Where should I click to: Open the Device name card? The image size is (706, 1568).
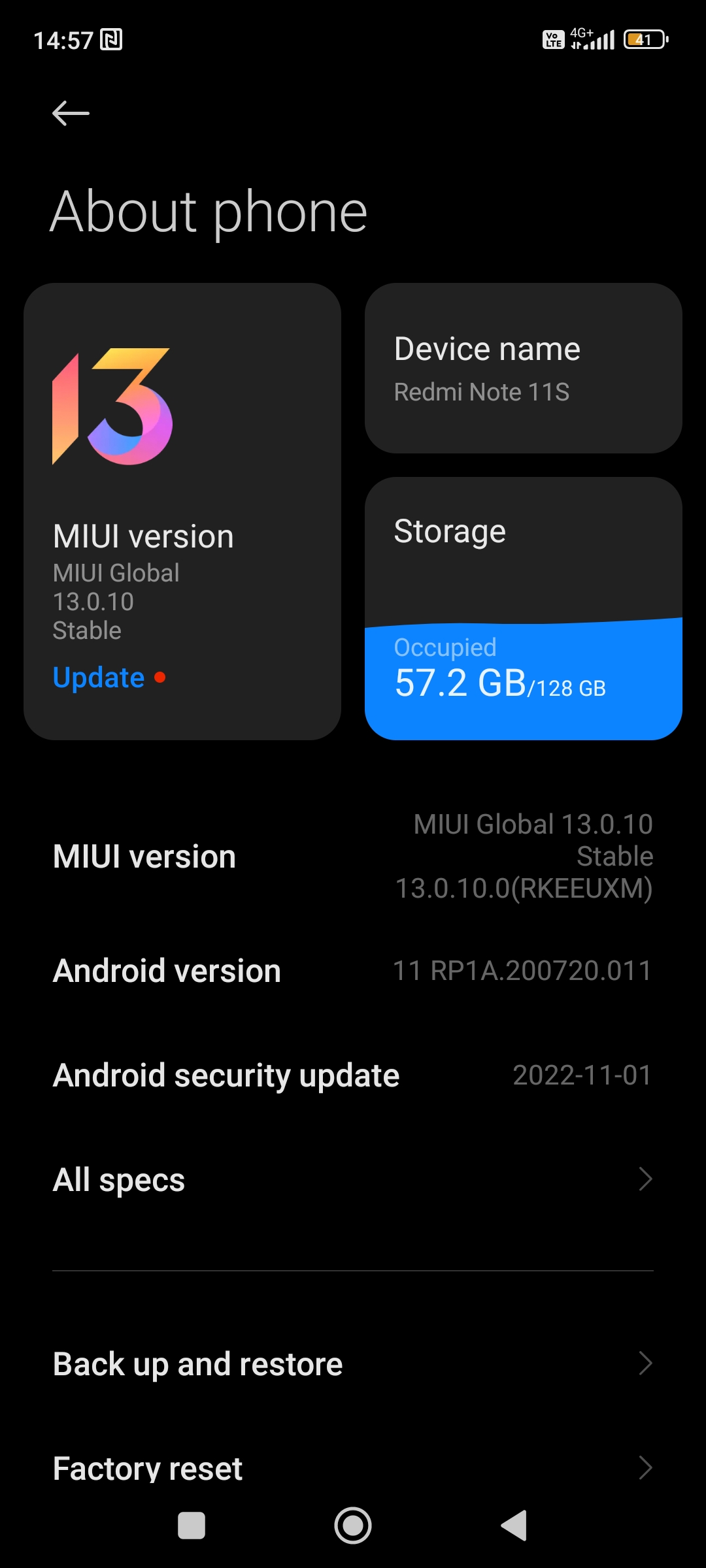pos(523,368)
